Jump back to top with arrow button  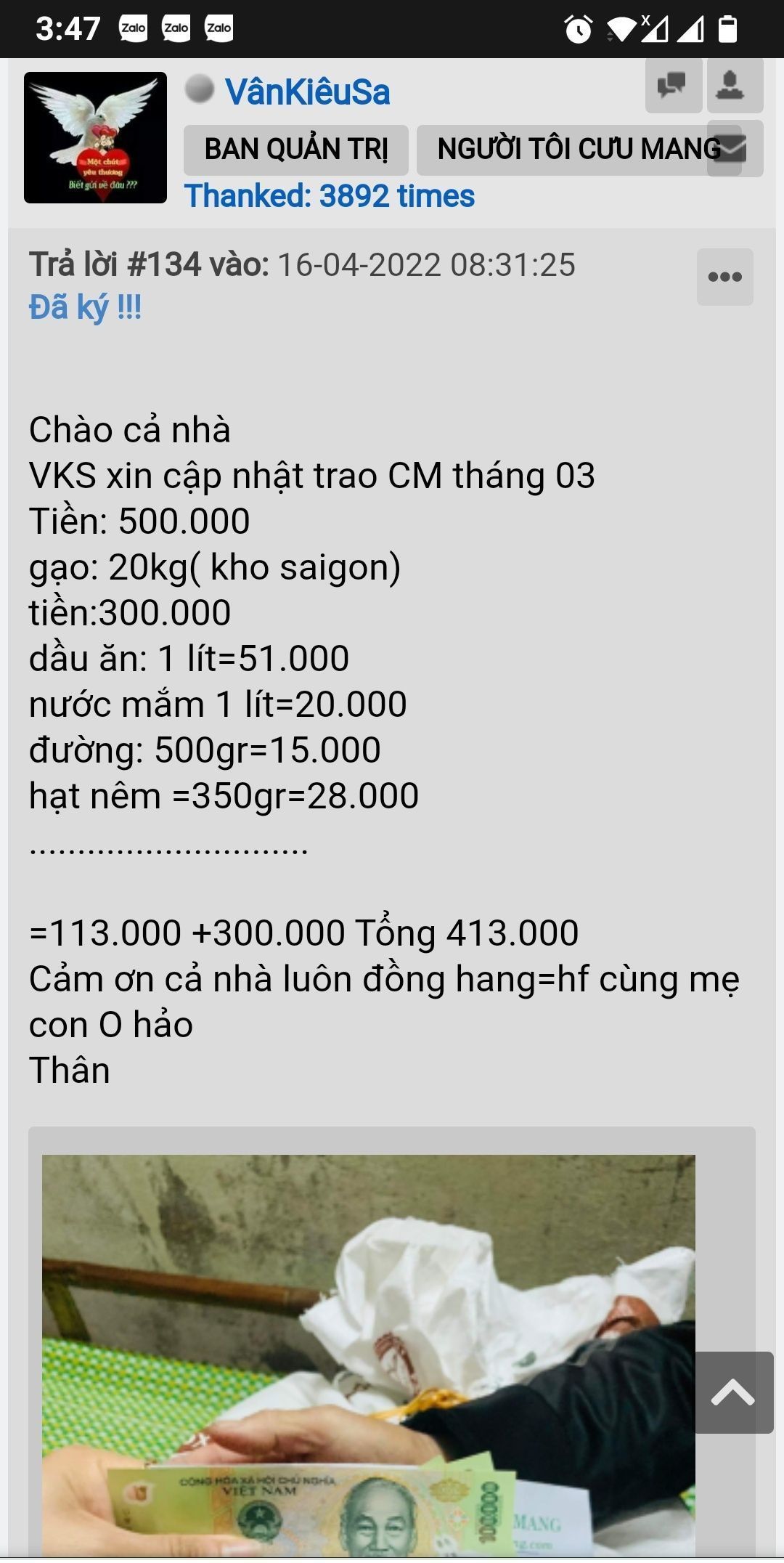733,1392
